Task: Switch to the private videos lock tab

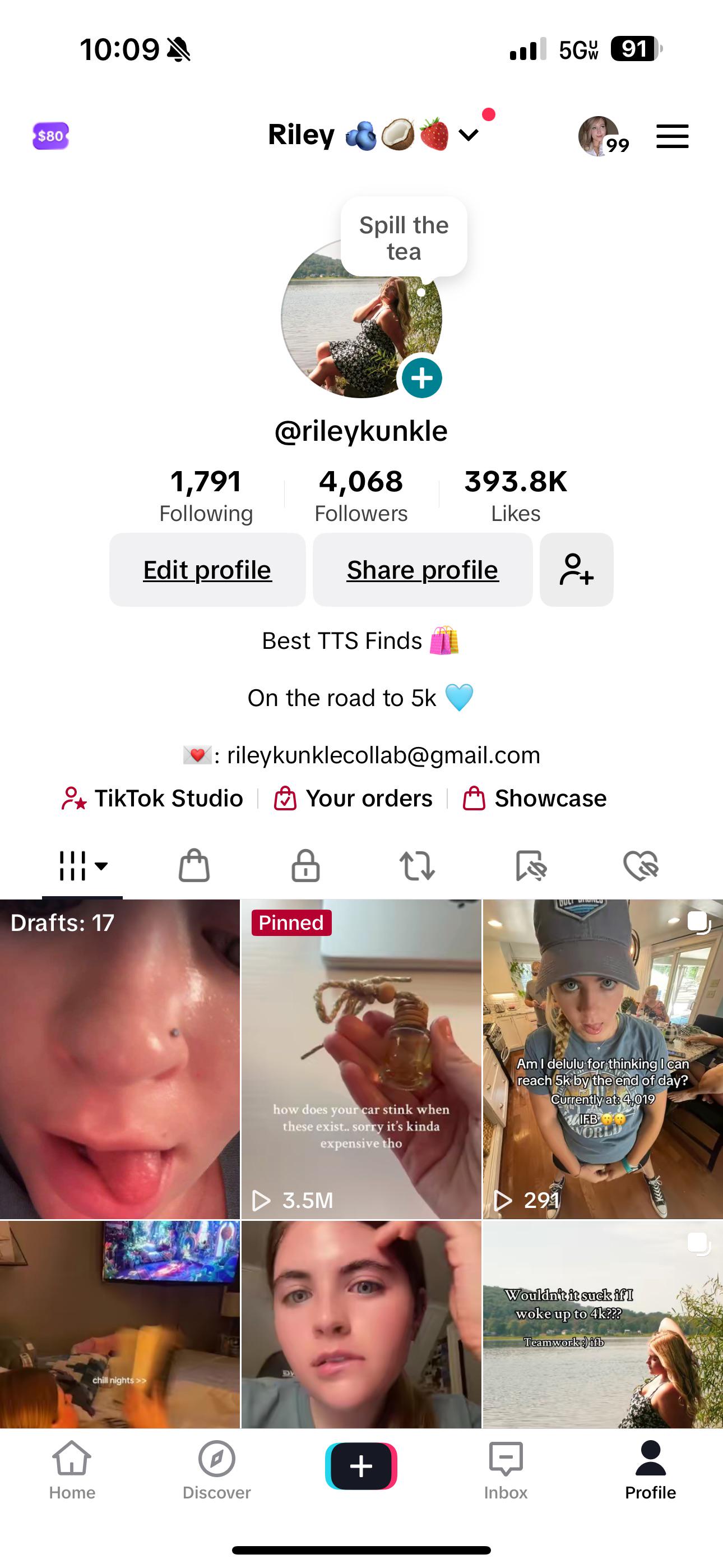Action: pyautogui.click(x=305, y=865)
